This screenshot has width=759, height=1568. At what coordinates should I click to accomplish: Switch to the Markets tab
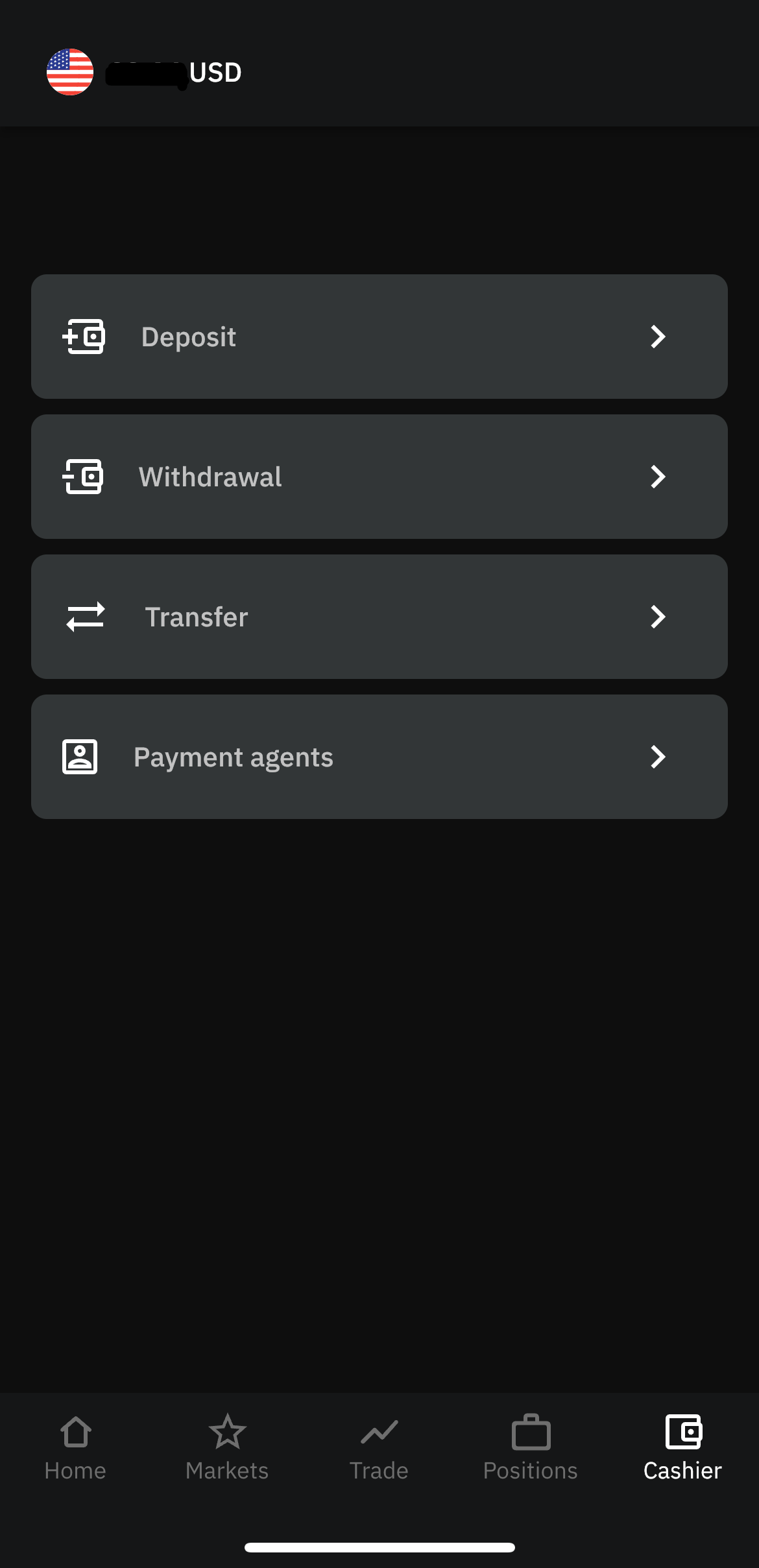pos(227,1449)
